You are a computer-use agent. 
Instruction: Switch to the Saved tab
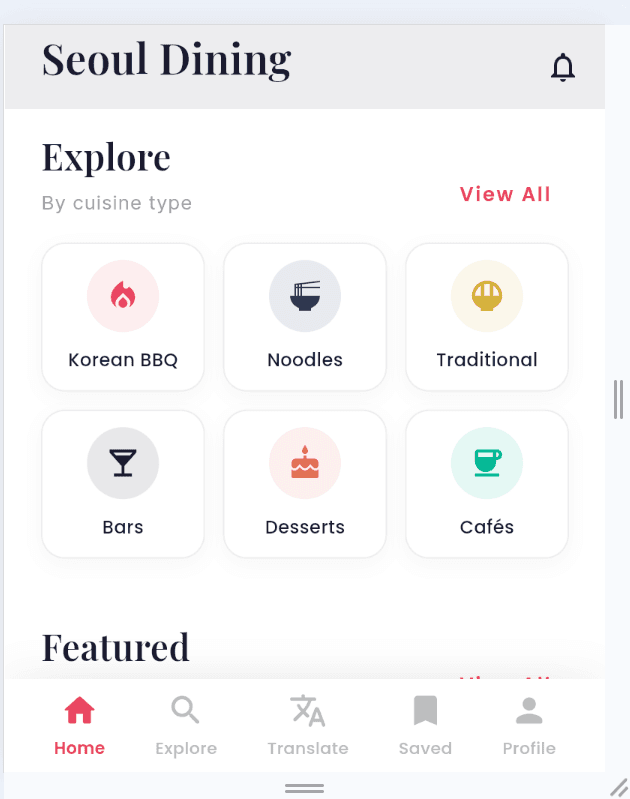tap(425, 726)
